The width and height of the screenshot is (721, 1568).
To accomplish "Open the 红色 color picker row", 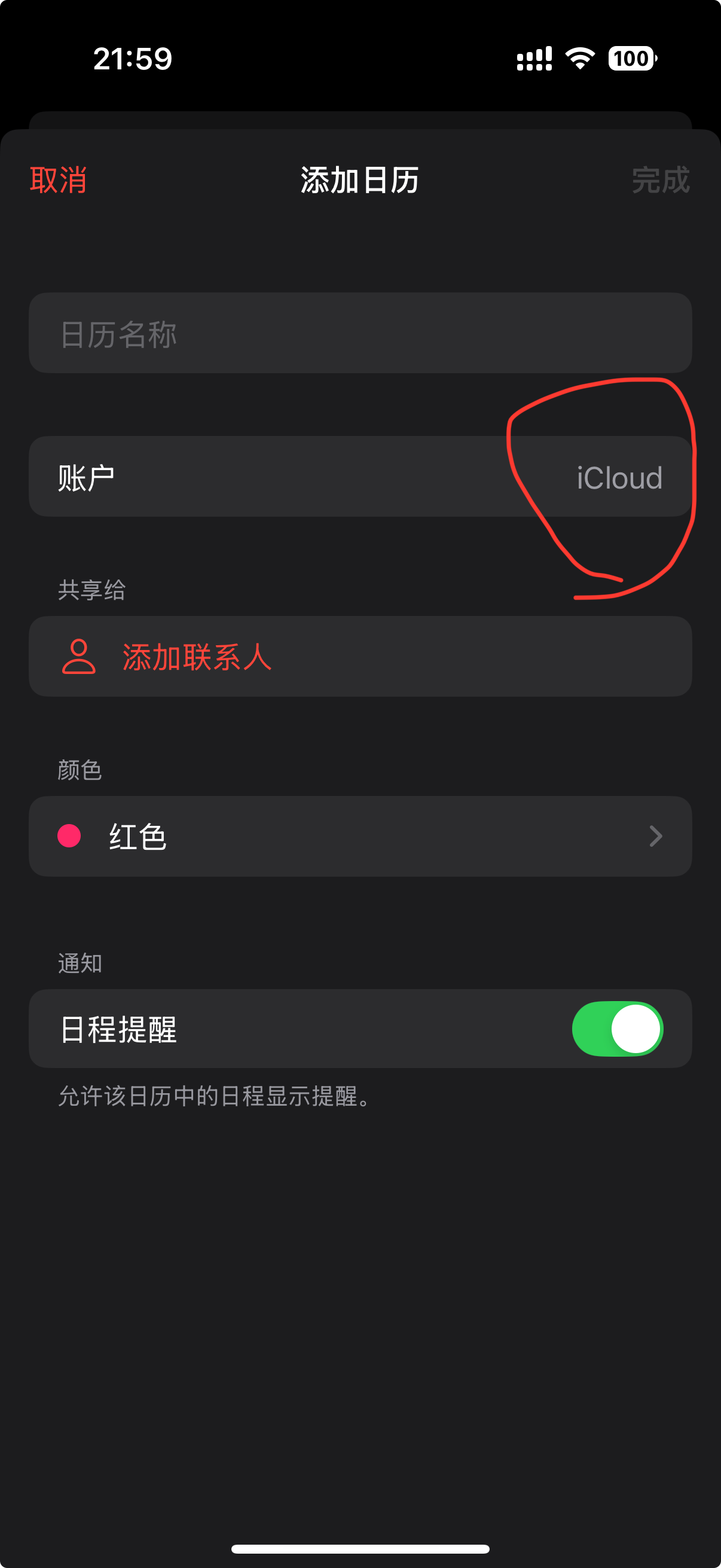I will [360, 837].
